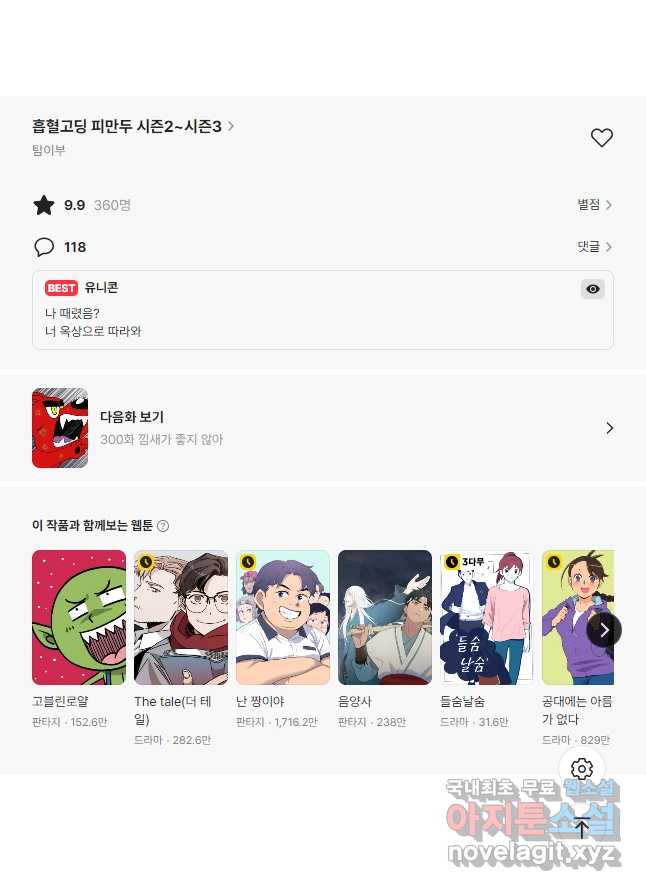The image size is (646, 891).
Task: Open the 댓글 comments page
Action: coord(594,247)
